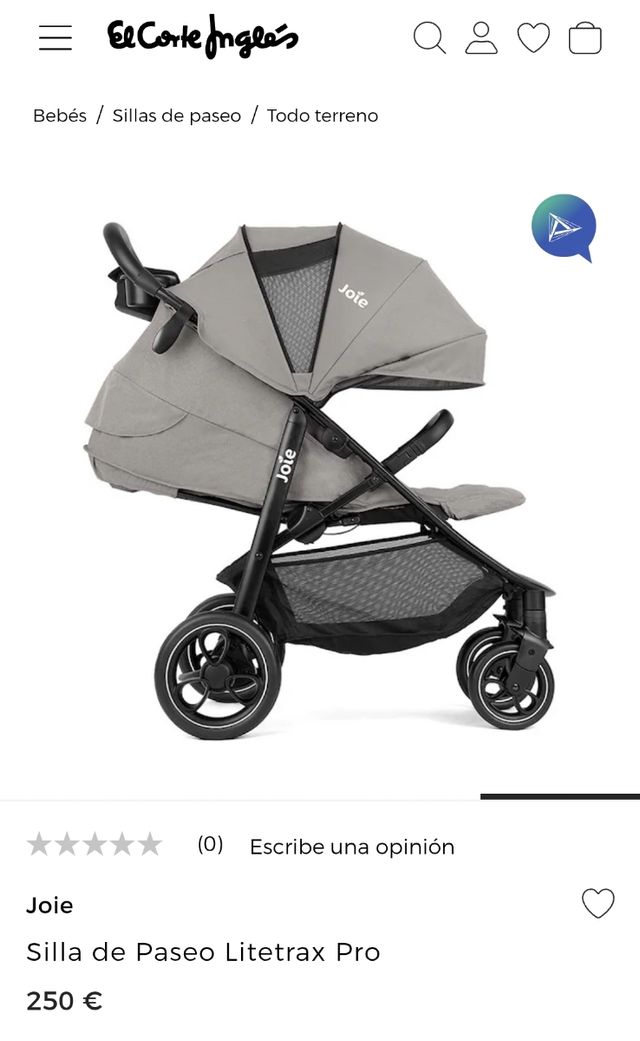Image resolution: width=640 pixels, height=1041 pixels.
Task: Enlarge the Joie stroller product image
Action: pyautogui.click(x=320, y=480)
